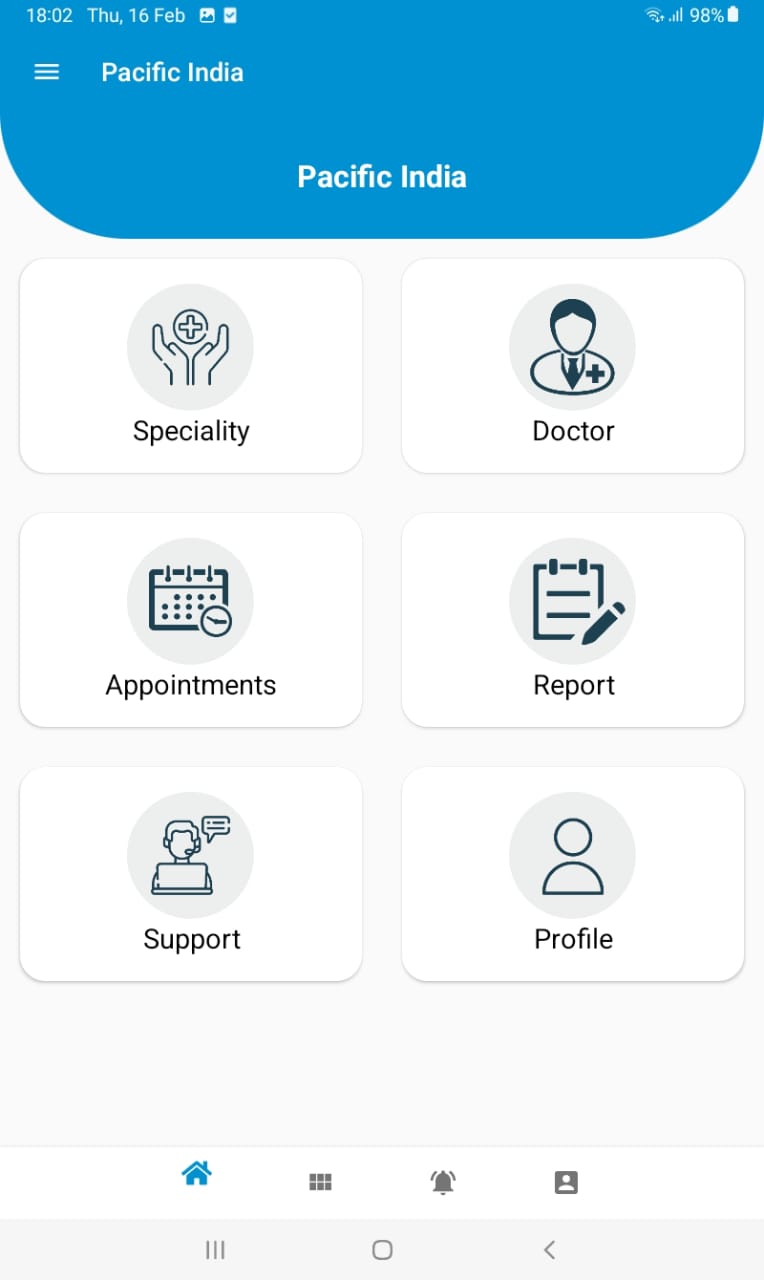The height and width of the screenshot is (1280, 764).
Task: Tap the system back button
Action: point(549,1249)
